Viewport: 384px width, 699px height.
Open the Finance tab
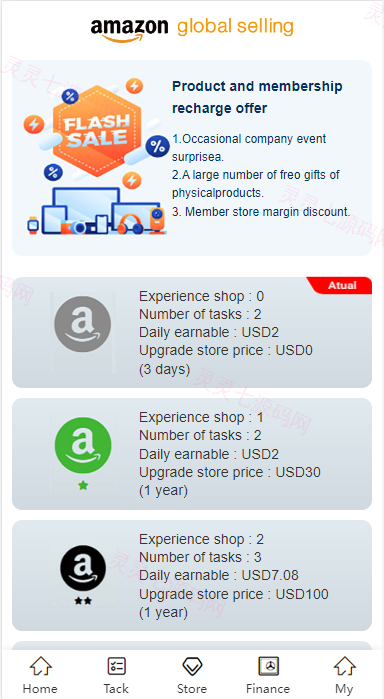(x=268, y=675)
